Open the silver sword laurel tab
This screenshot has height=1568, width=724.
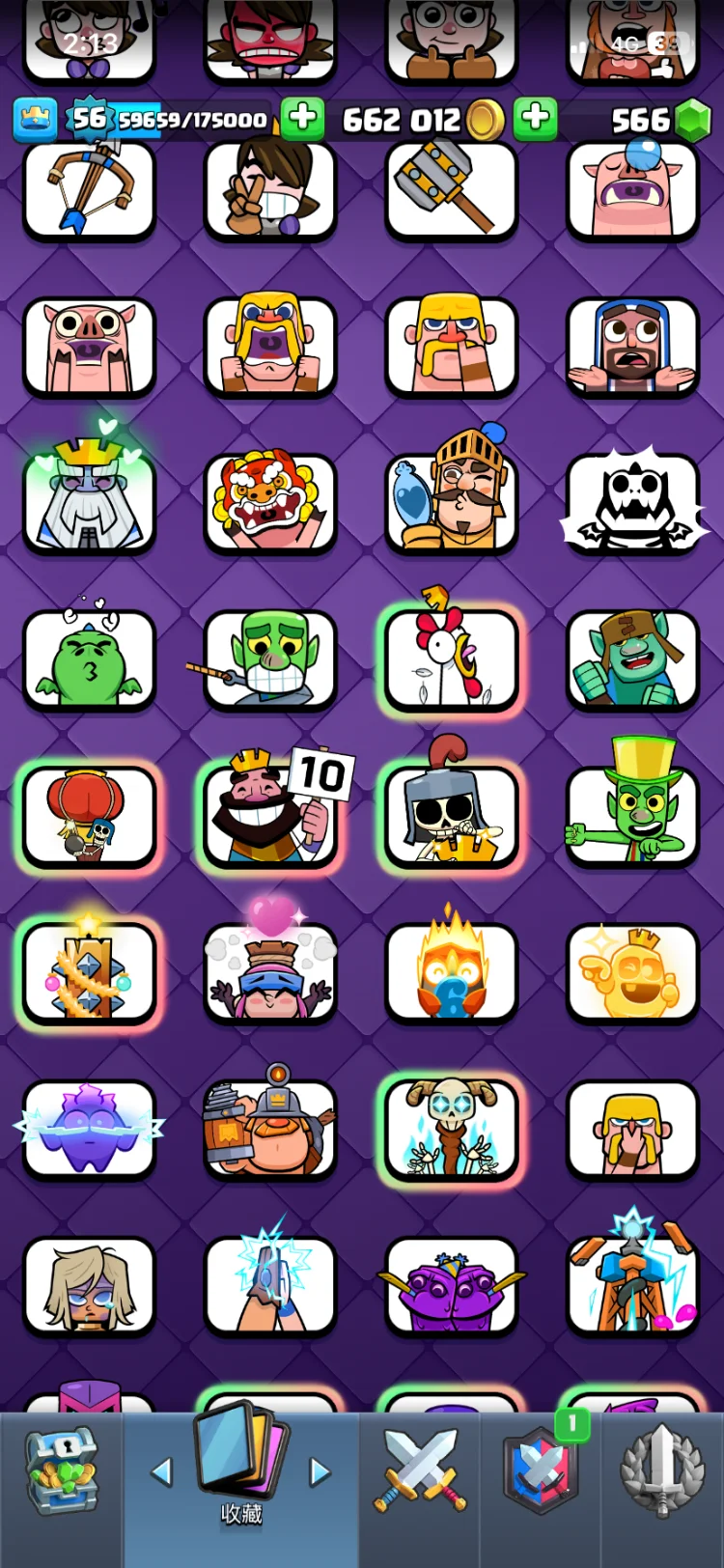point(661,1472)
